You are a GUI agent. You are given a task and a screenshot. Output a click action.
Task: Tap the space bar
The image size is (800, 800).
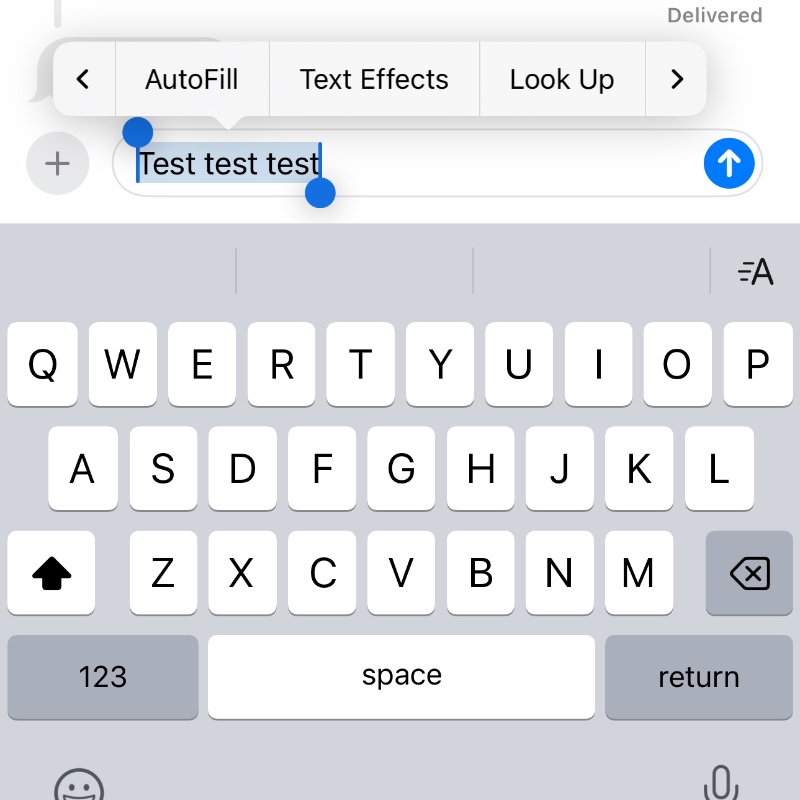pos(401,677)
